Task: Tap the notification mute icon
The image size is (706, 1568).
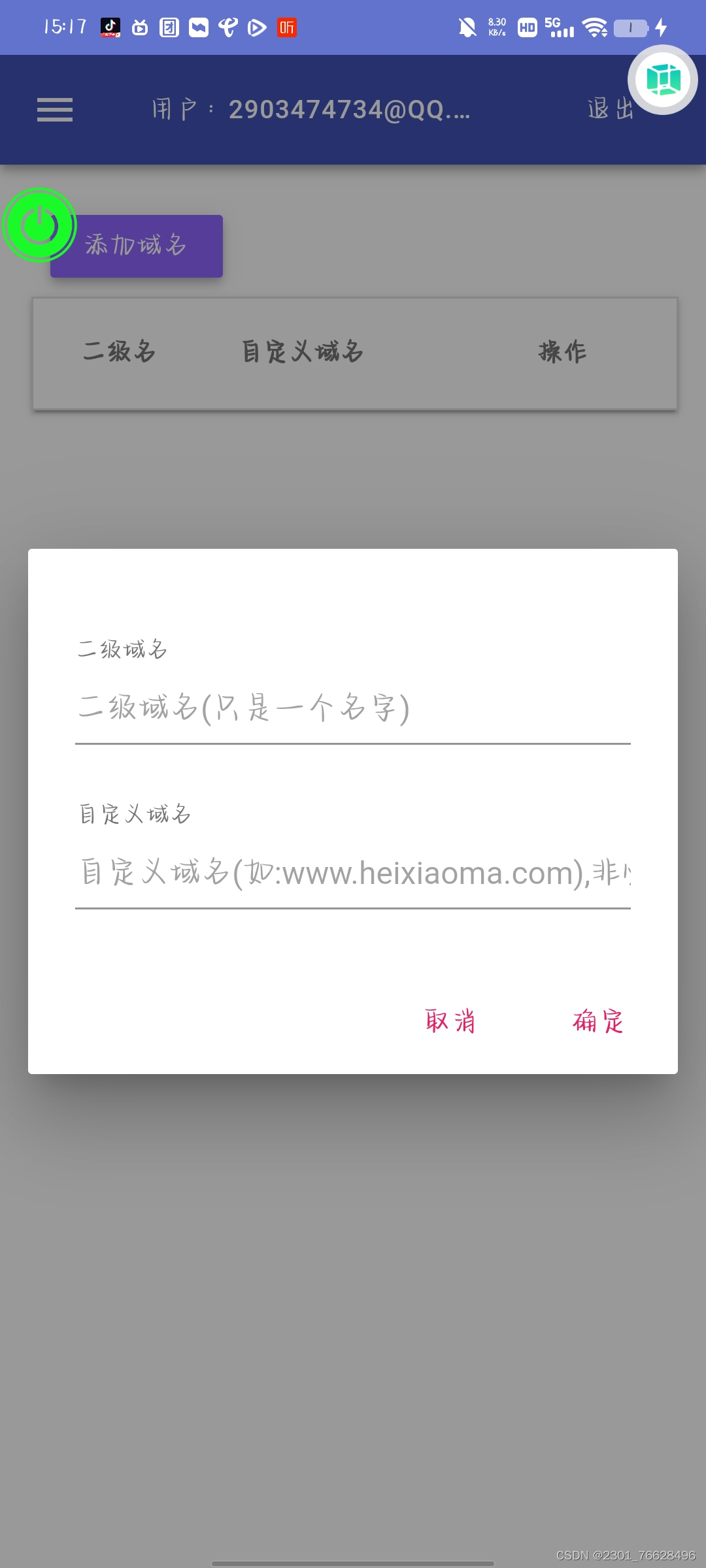Action: pos(467,27)
